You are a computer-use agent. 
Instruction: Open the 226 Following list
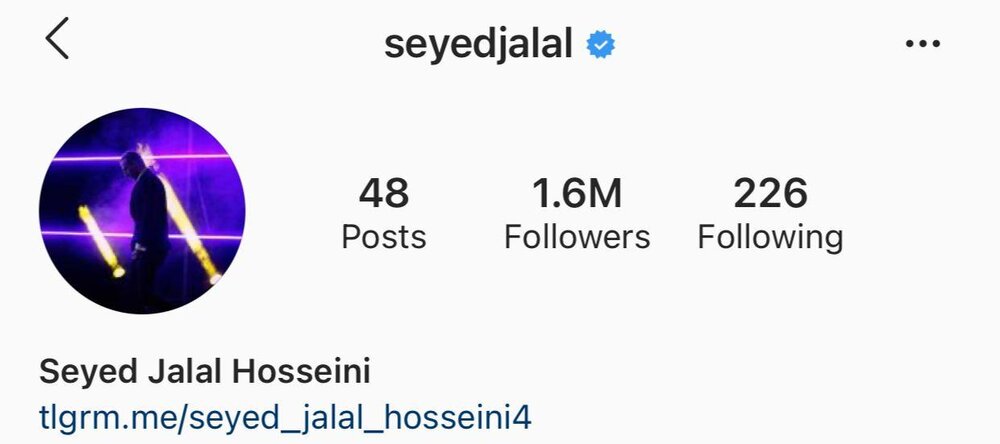point(770,214)
